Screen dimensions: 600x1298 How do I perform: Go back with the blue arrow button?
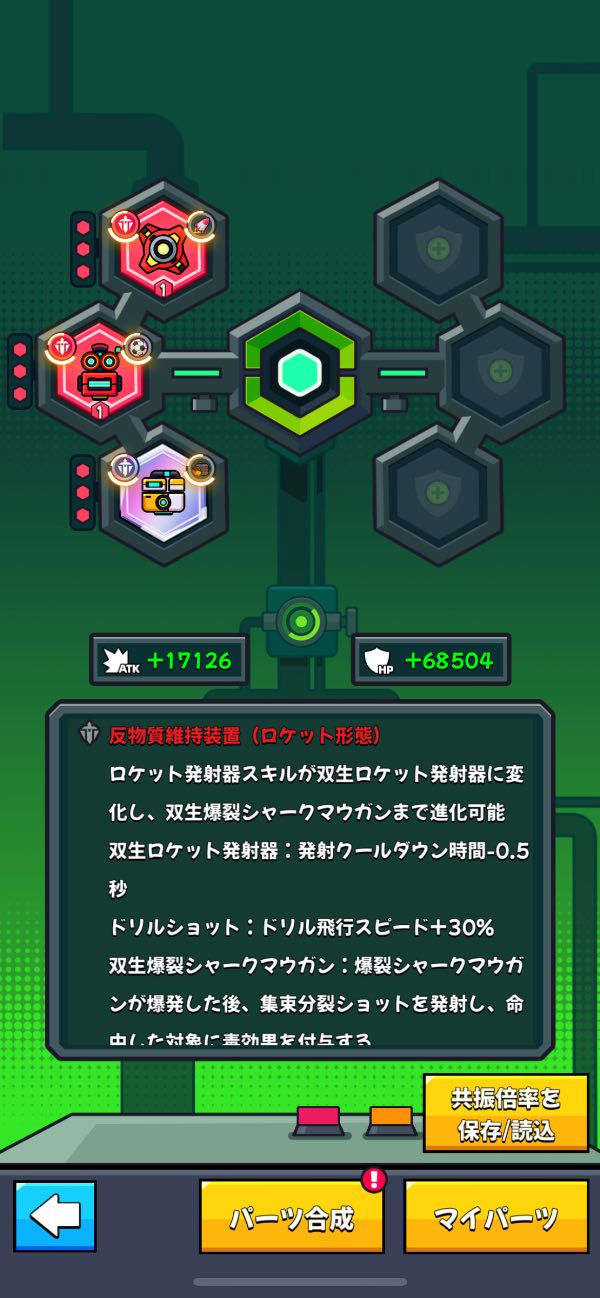[55, 1216]
